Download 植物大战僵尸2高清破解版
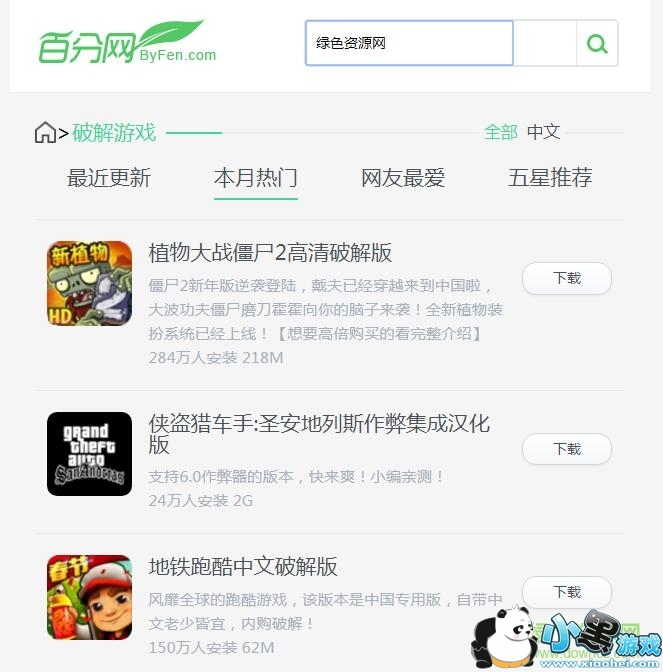 pyautogui.click(x=567, y=279)
